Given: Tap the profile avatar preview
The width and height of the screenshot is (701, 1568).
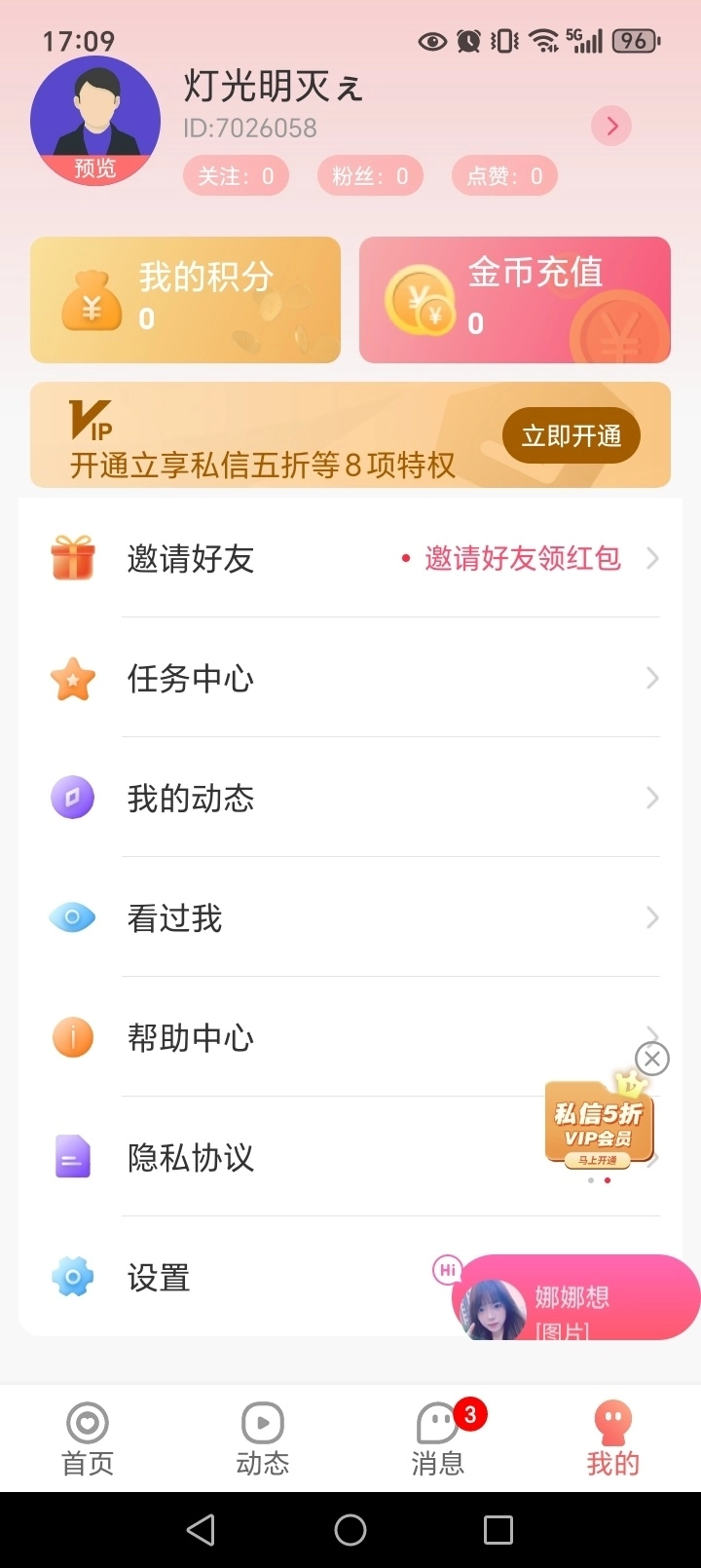Looking at the screenshot, I should pos(95,121).
